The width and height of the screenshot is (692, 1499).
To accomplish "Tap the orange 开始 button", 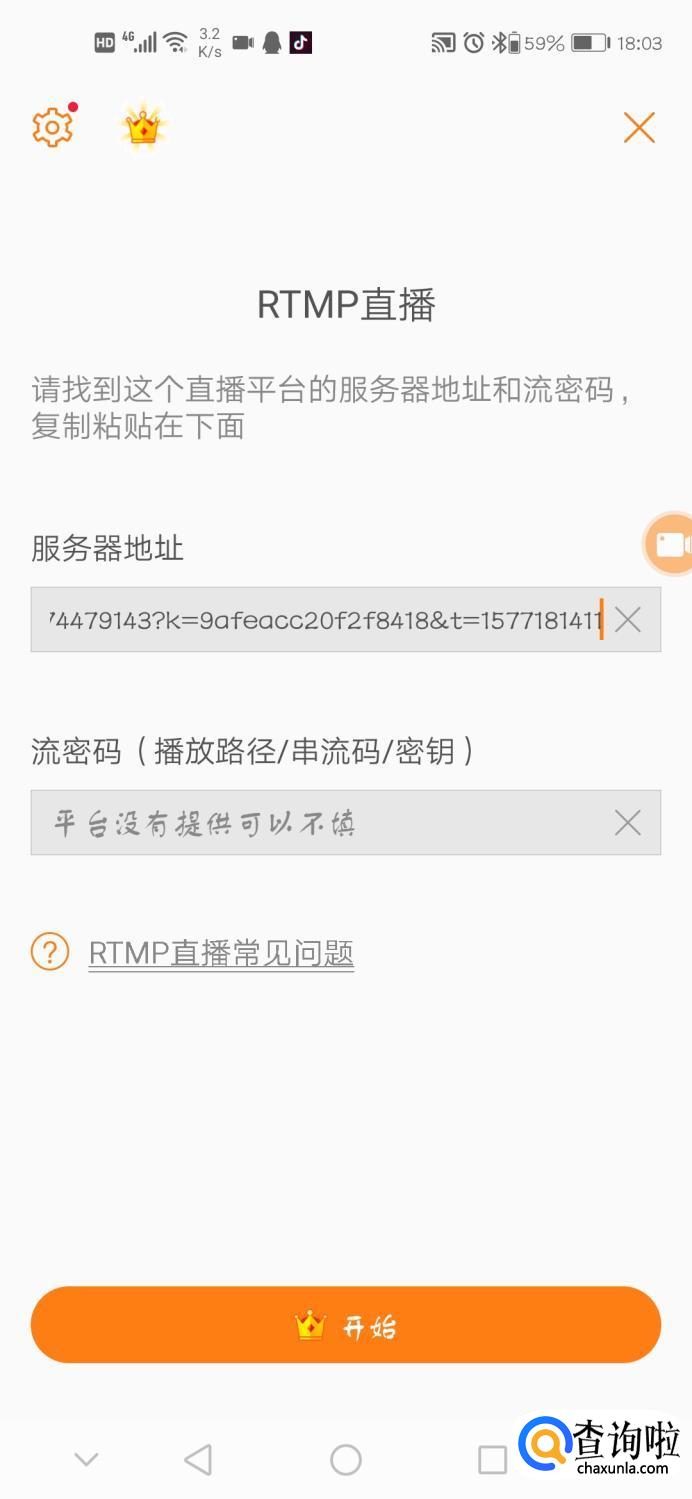I will pos(346,1325).
